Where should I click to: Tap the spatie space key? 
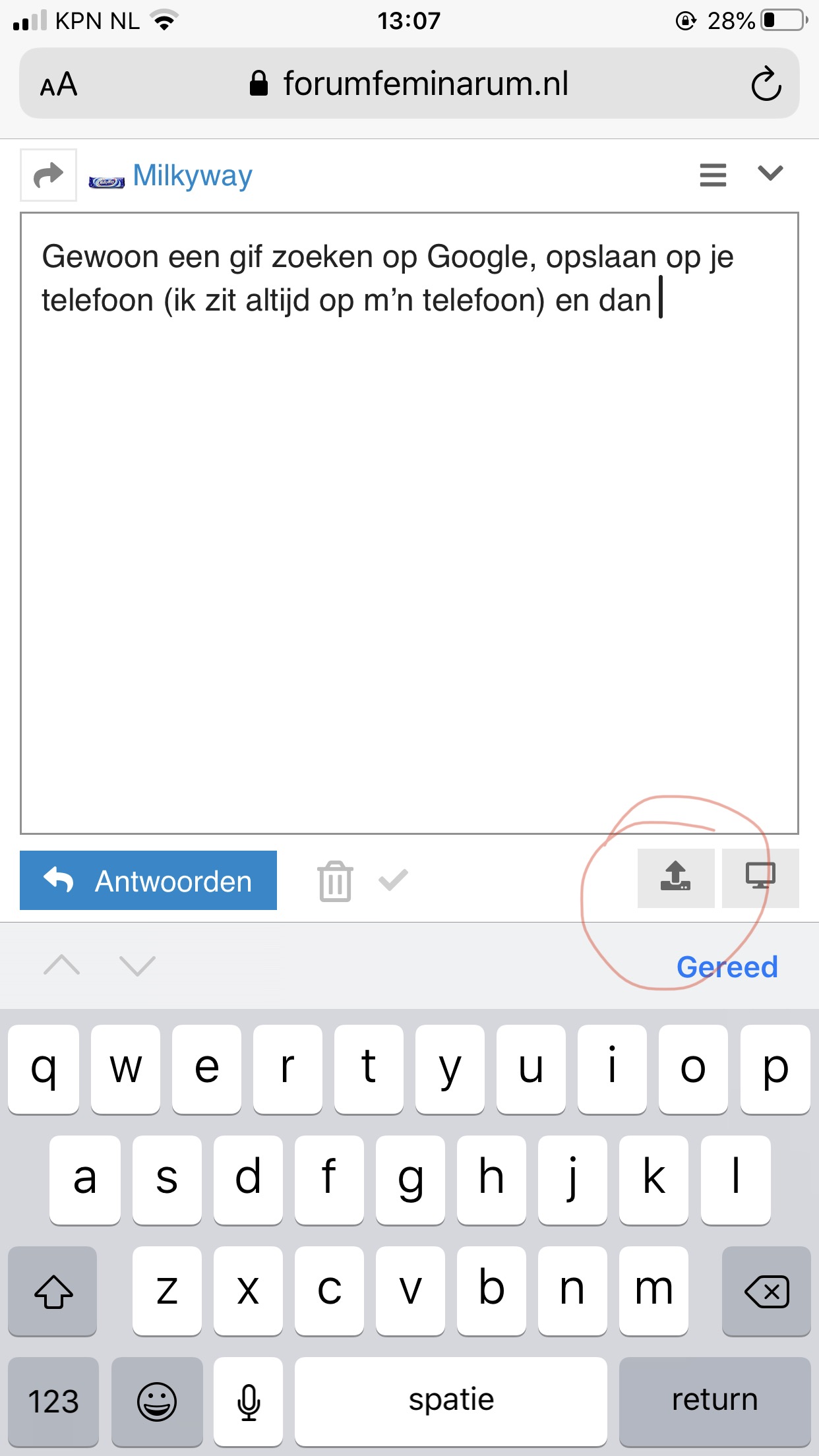click(451, 1401)
